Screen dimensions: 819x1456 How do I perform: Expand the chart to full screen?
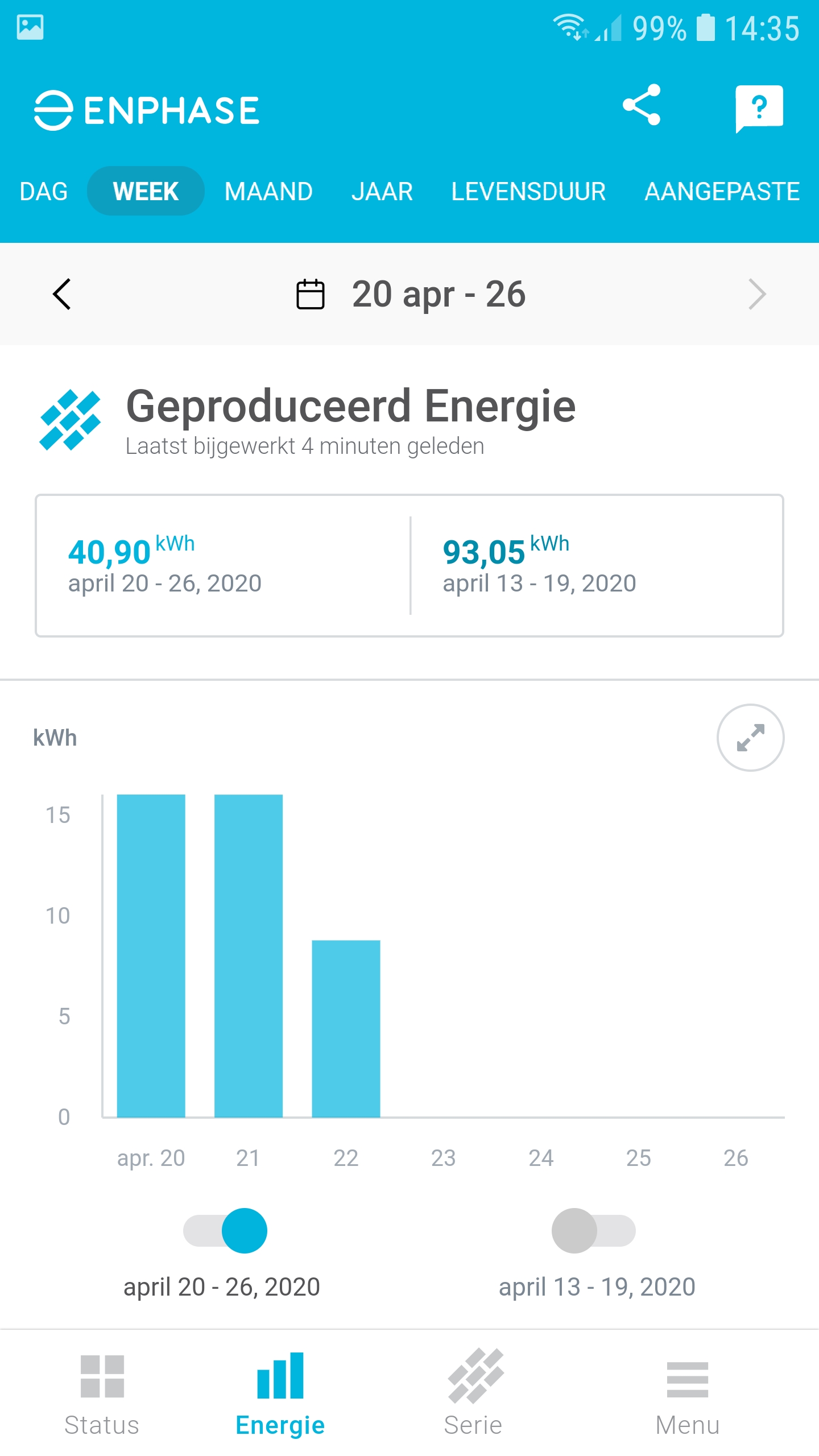pos(750,738)
